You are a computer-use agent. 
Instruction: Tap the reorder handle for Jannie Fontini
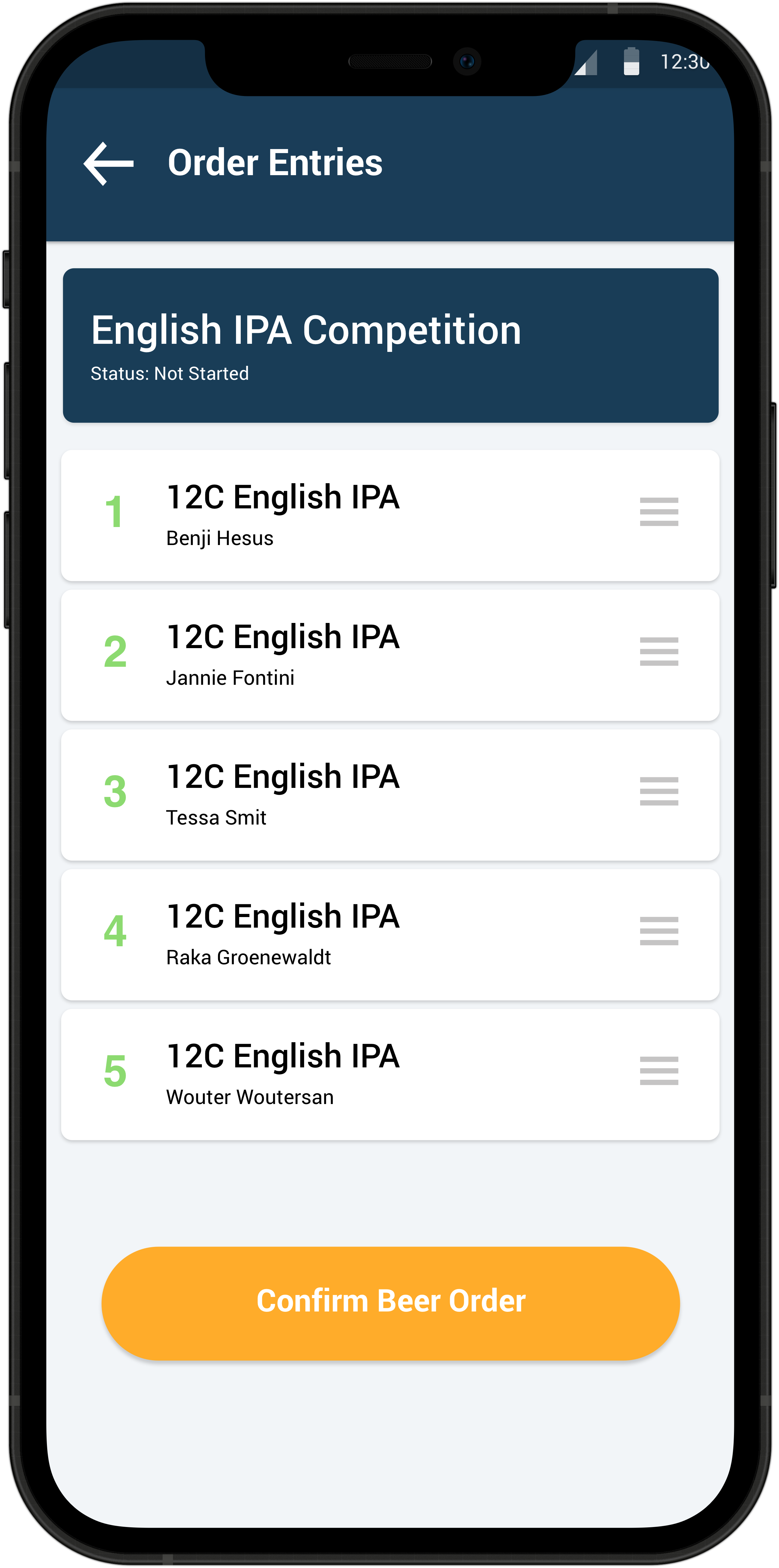coord(658,651)
